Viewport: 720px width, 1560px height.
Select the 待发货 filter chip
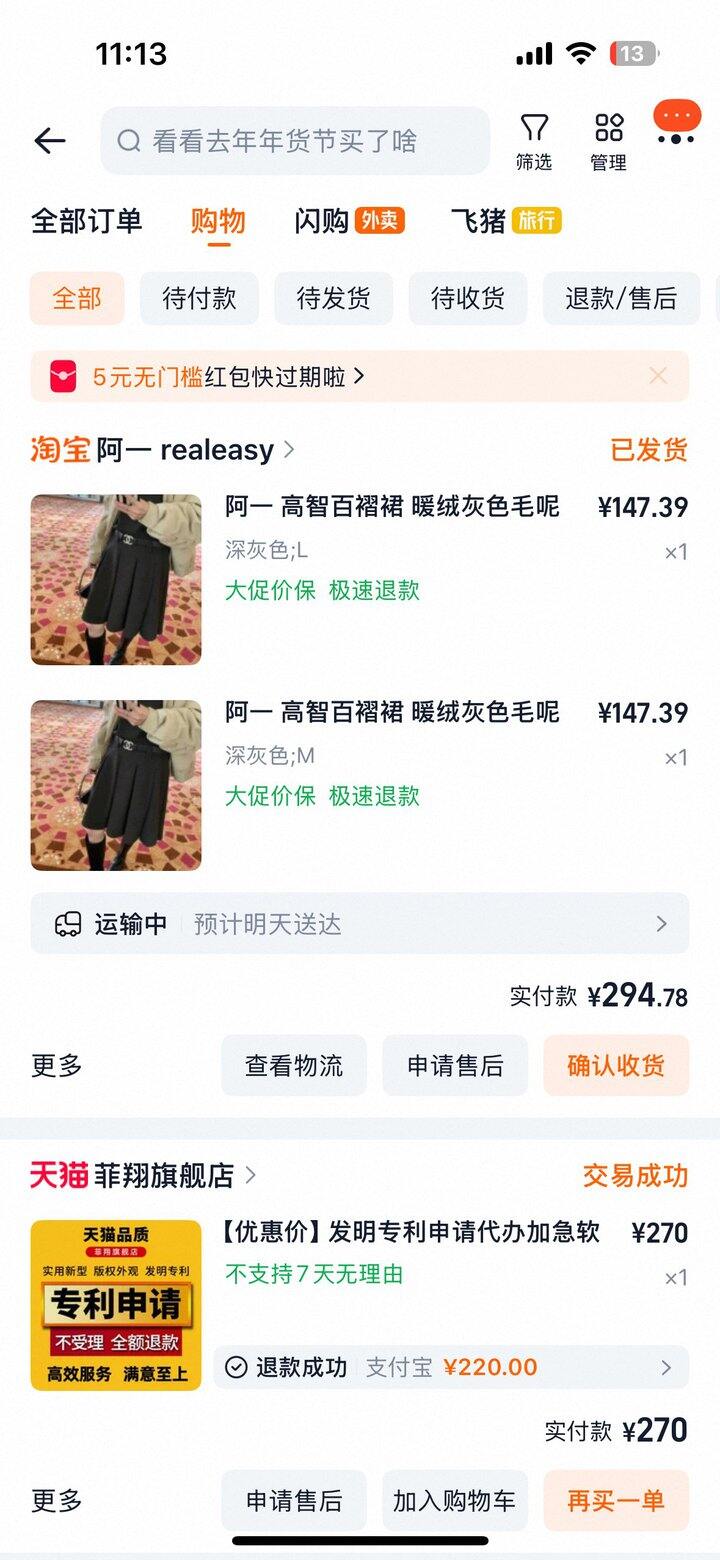pos(333,298)
